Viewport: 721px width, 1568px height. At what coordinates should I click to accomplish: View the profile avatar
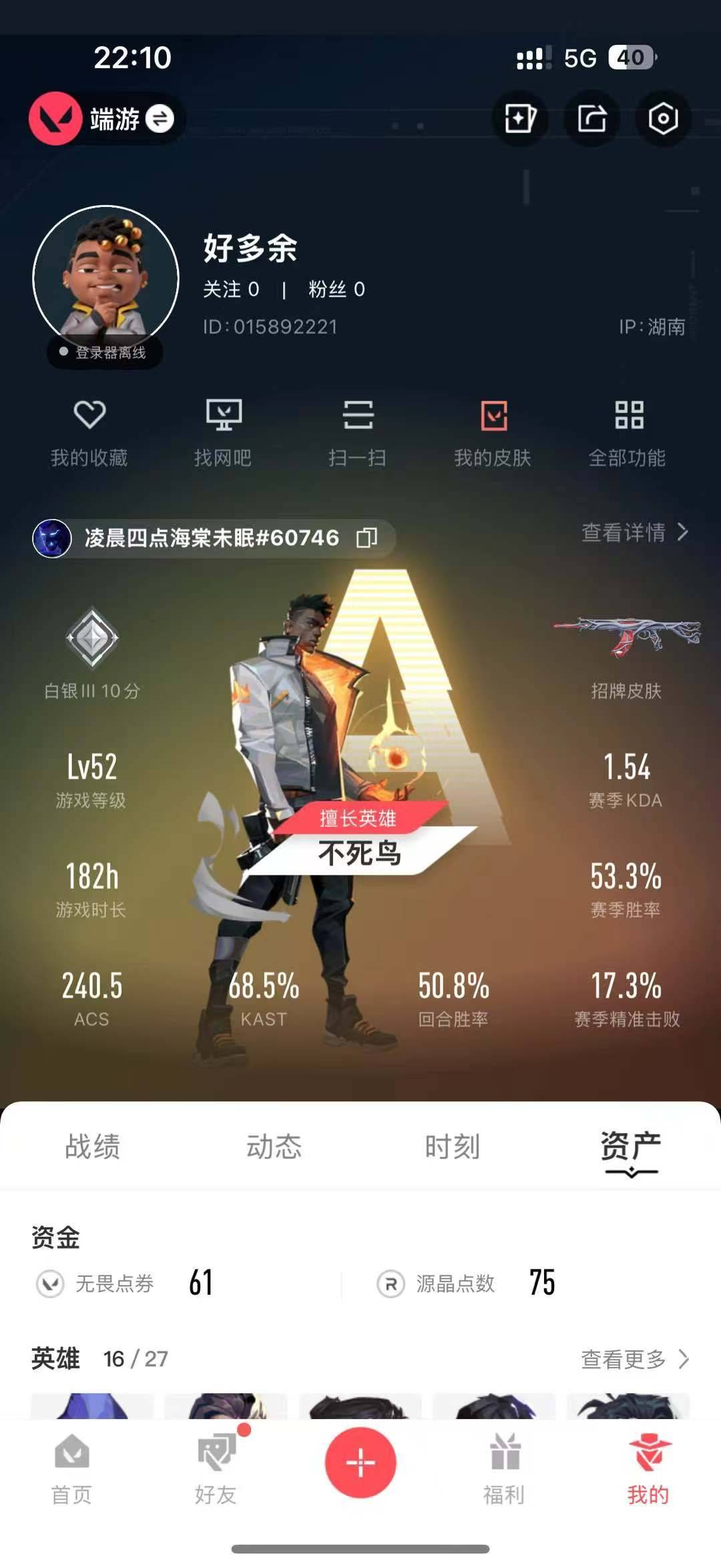tap(105, 278)
